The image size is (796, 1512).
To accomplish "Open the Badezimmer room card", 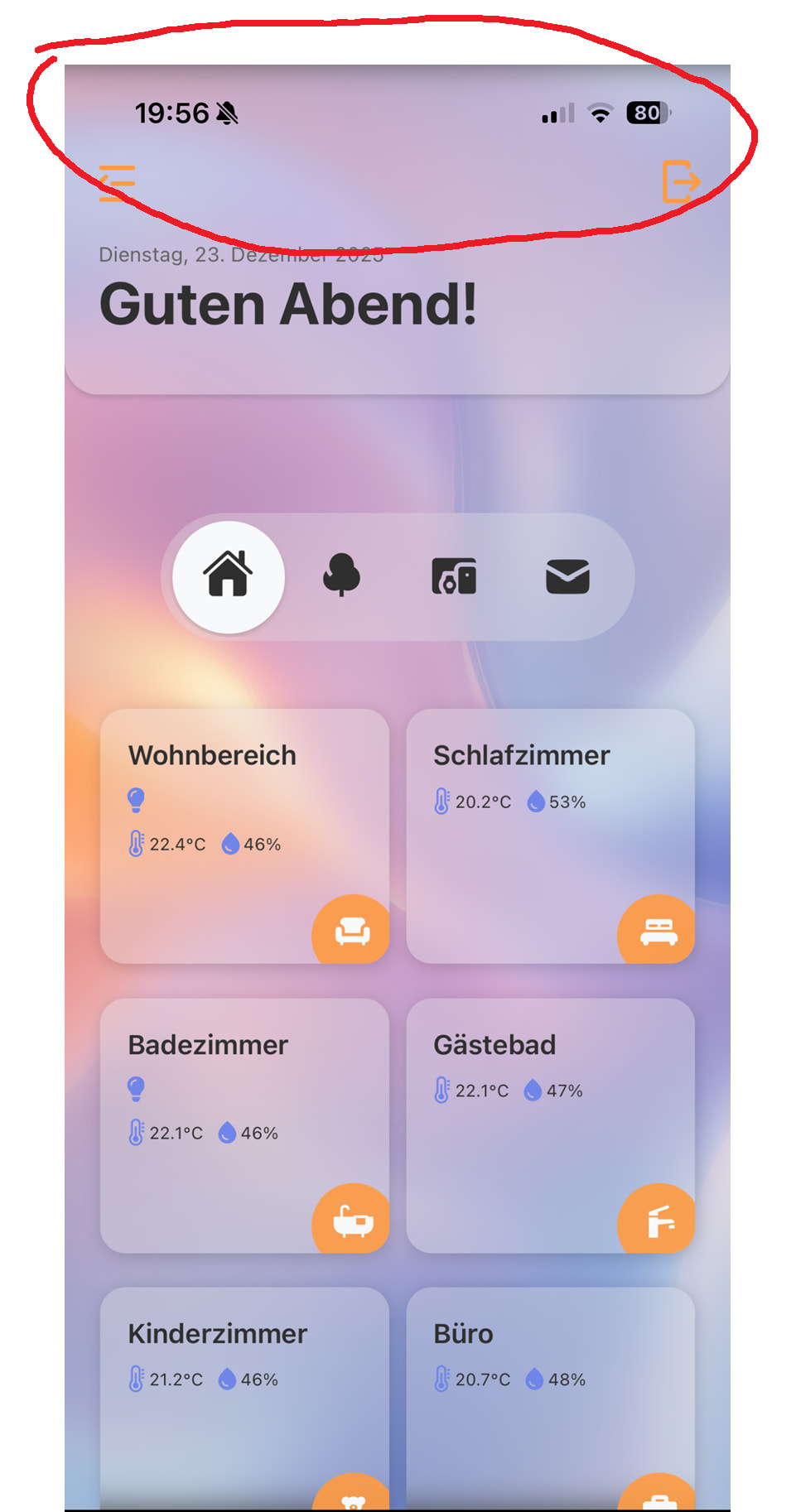I will click(244, 1124).
